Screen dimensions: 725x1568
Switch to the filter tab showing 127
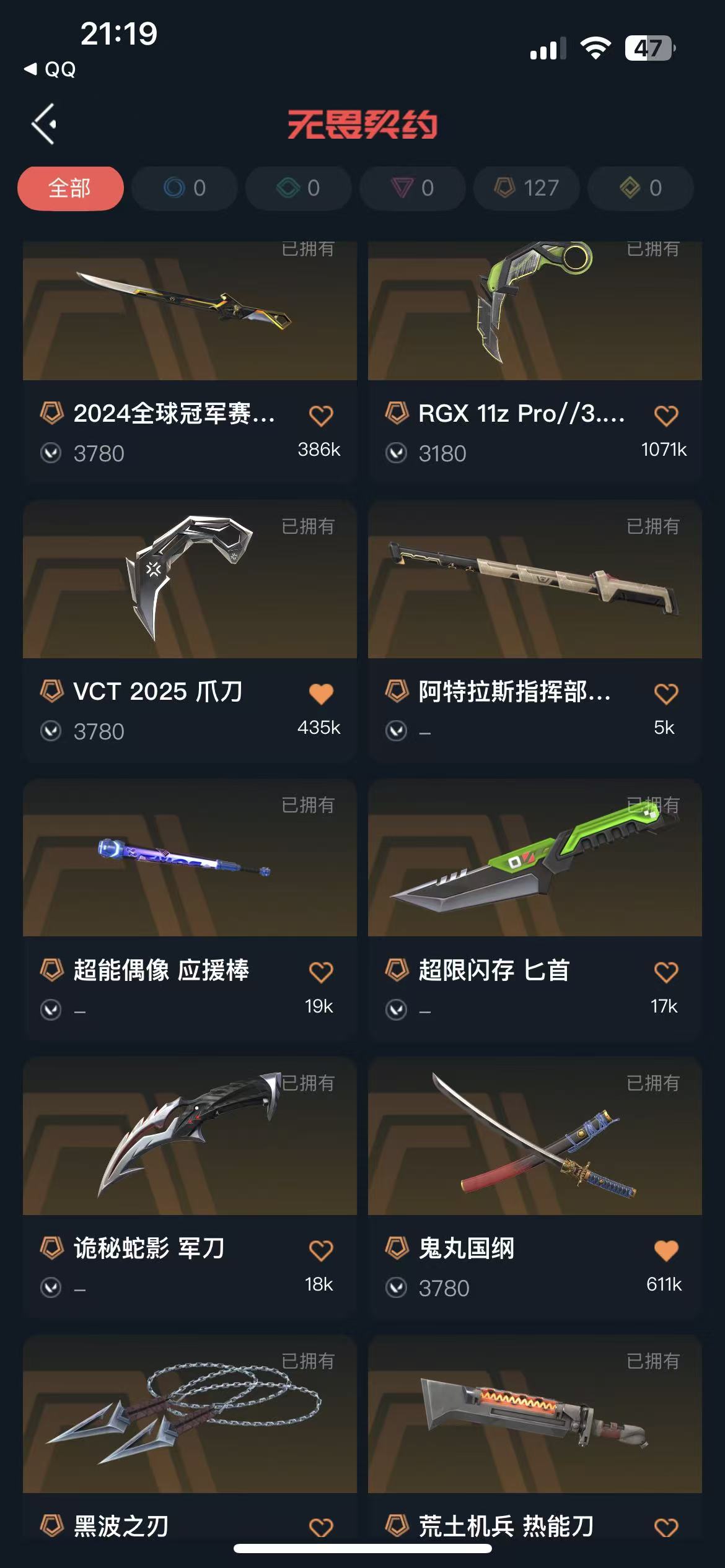527,188
